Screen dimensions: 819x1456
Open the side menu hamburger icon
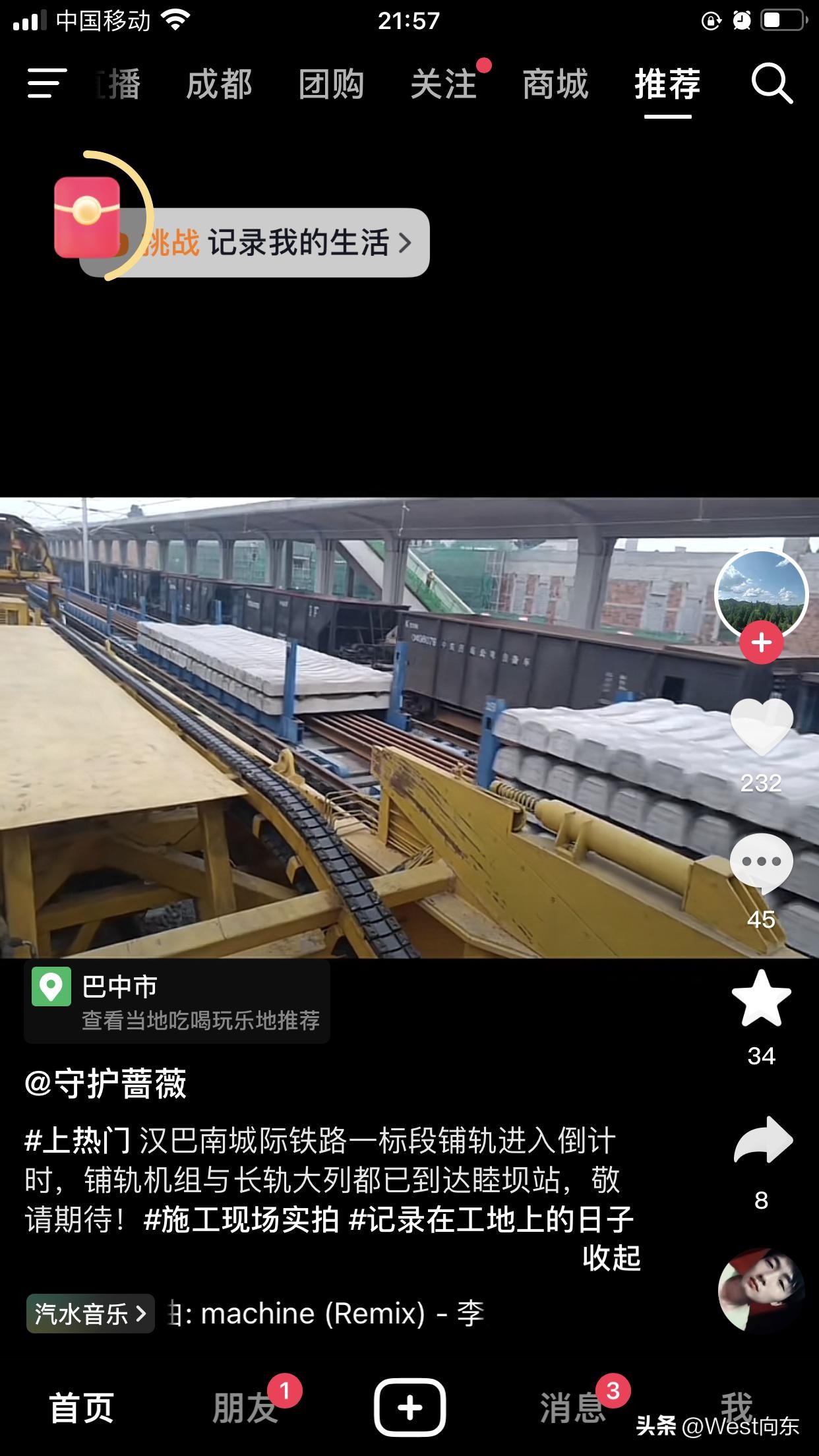tap(47, 84)
